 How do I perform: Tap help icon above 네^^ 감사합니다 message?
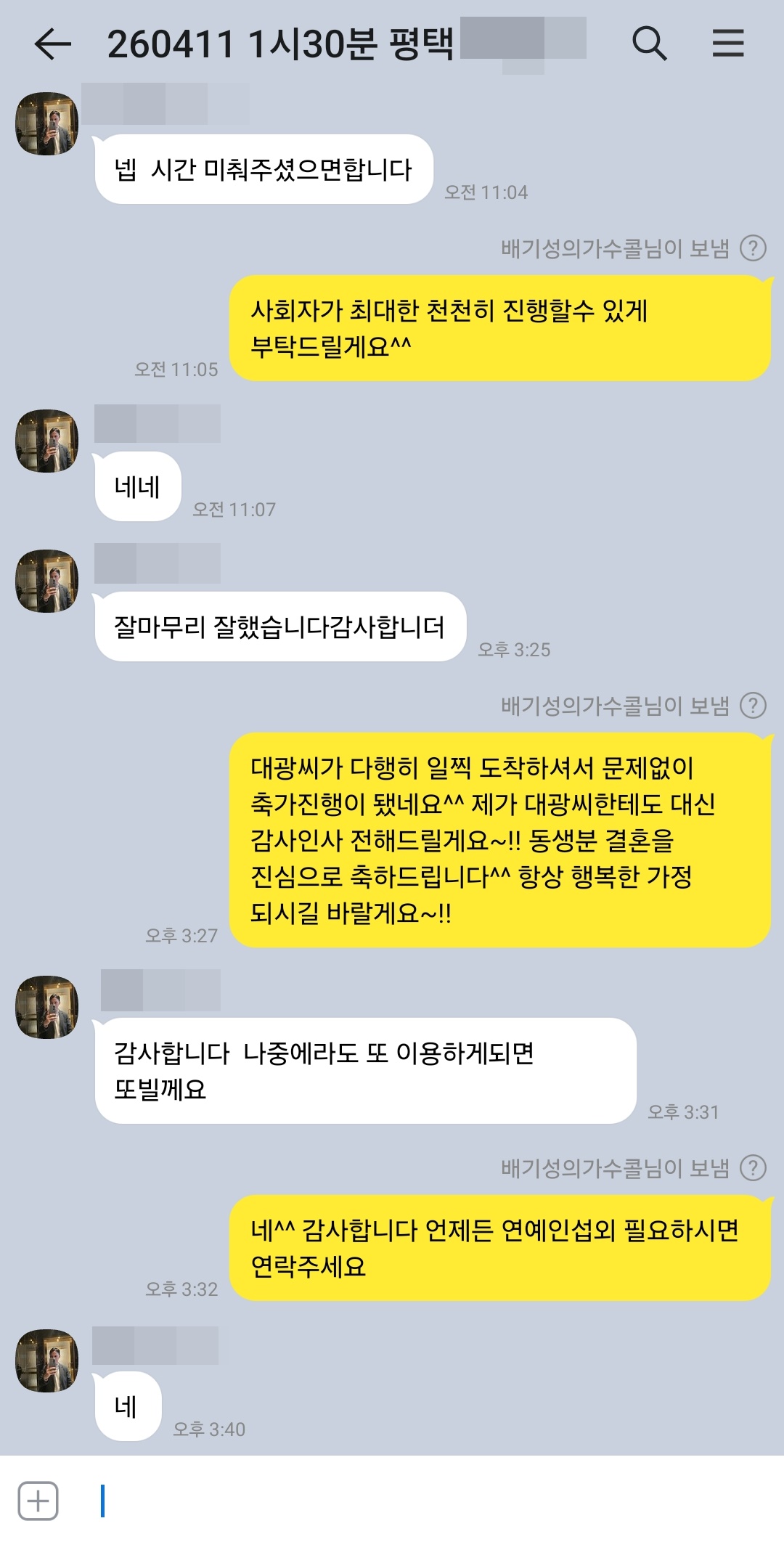pos(753,1167)
